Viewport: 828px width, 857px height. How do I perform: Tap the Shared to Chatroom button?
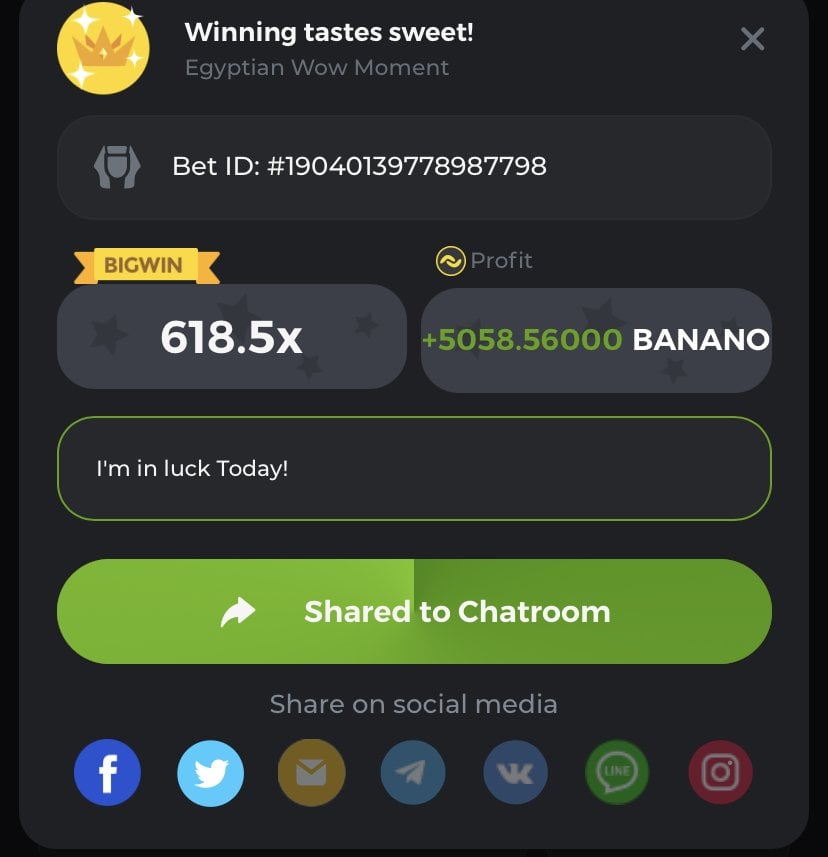click(x=414, y=611)
